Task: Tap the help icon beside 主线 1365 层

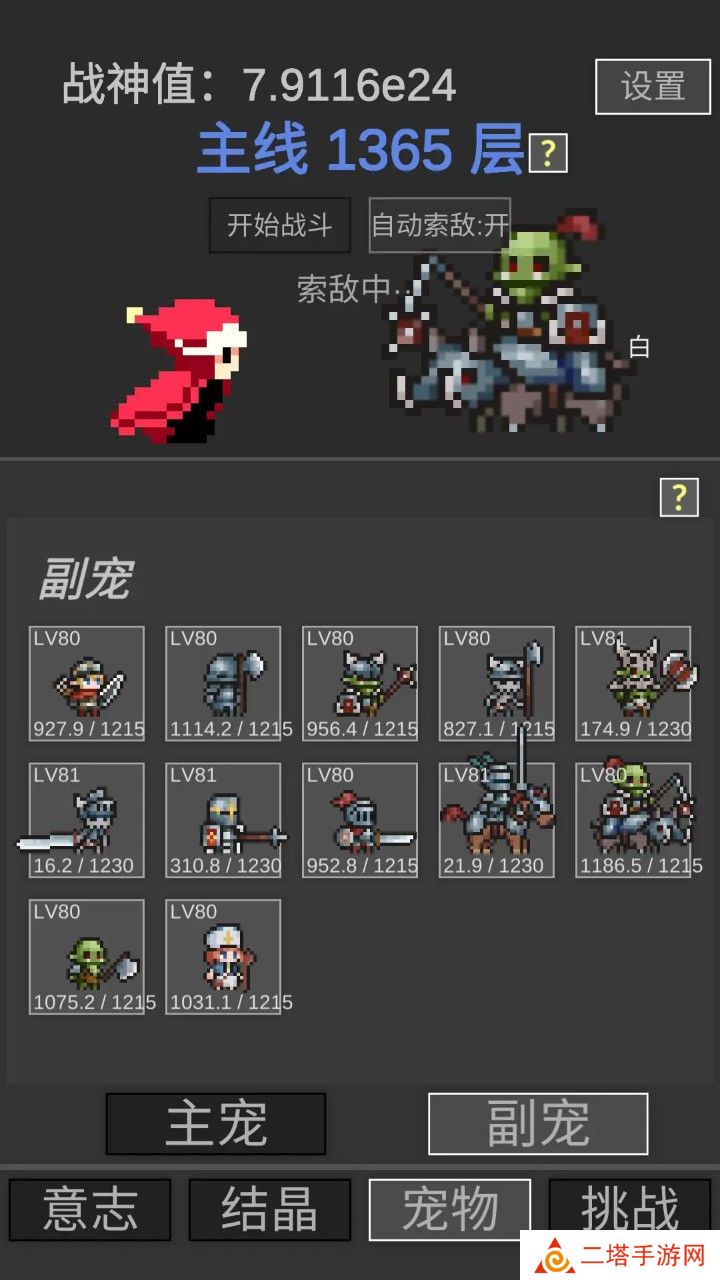Action: [x=548, y=153]
